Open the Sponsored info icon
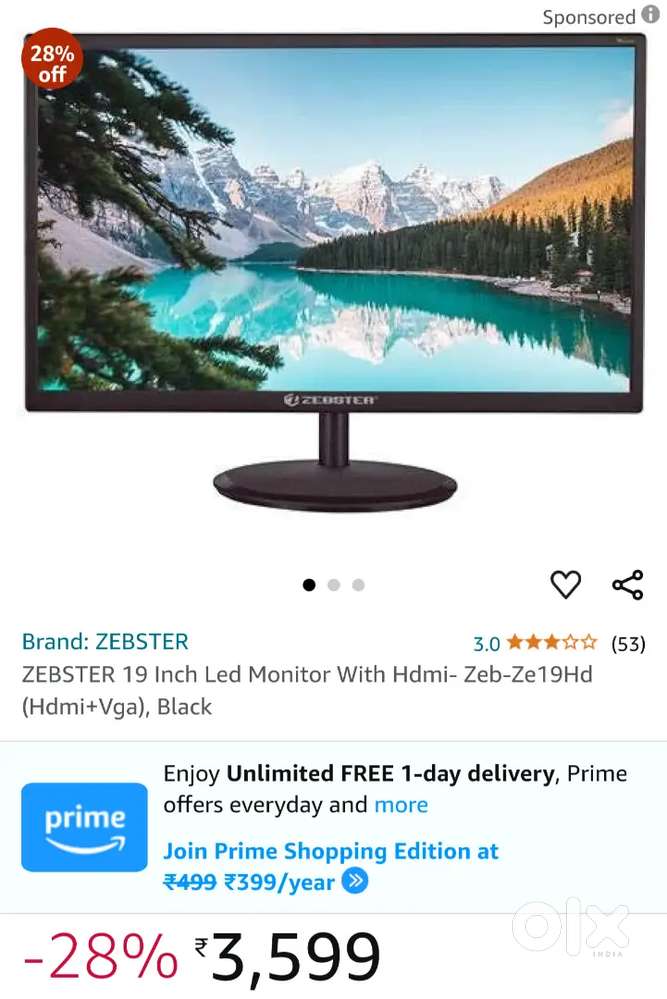The image size is (667, 999). [650, 15]
